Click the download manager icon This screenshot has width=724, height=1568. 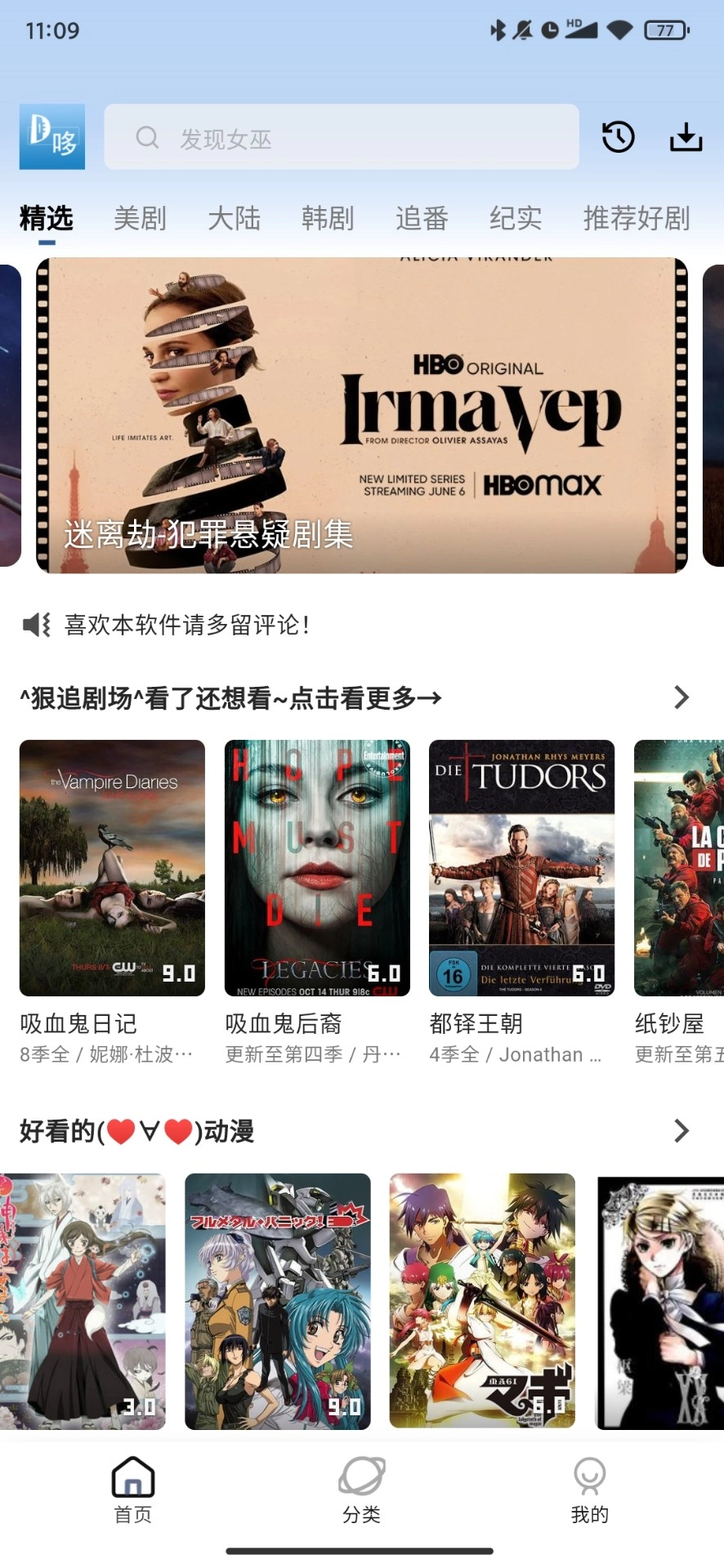(686, 137)
